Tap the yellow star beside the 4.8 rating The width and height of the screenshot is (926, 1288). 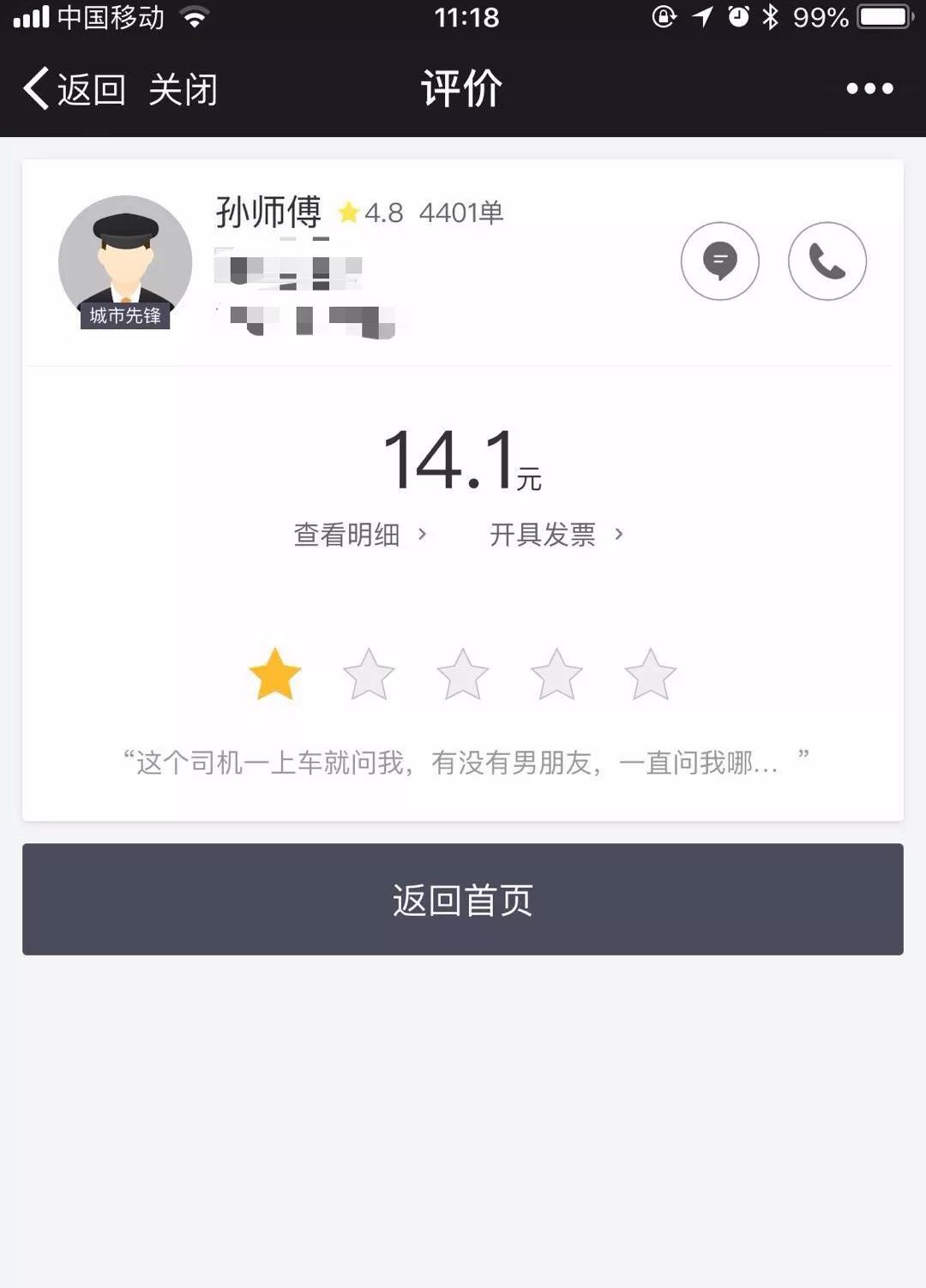346,212
